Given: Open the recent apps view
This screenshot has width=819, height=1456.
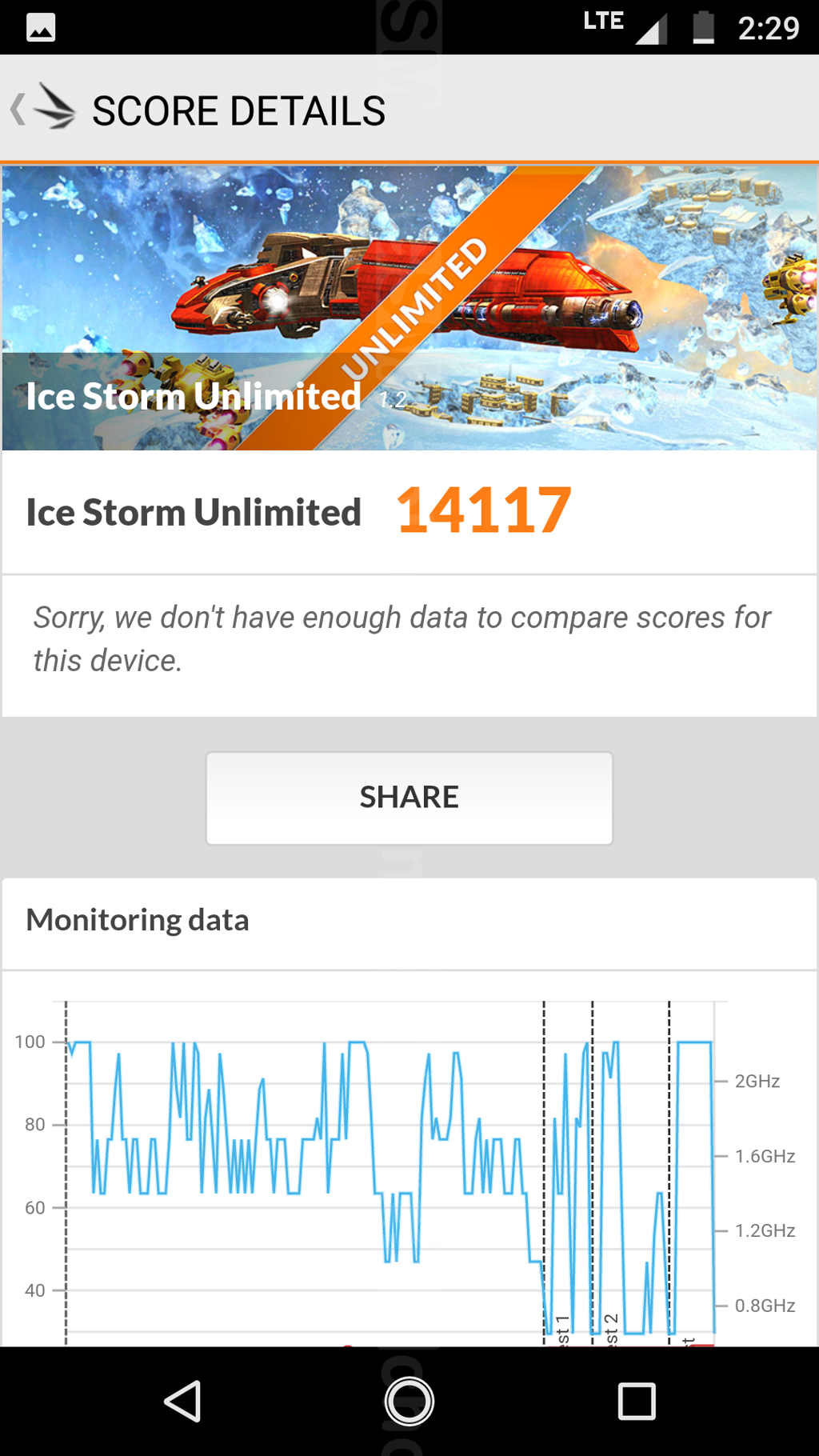Looking at the screenshot, I should (637, 1401).
